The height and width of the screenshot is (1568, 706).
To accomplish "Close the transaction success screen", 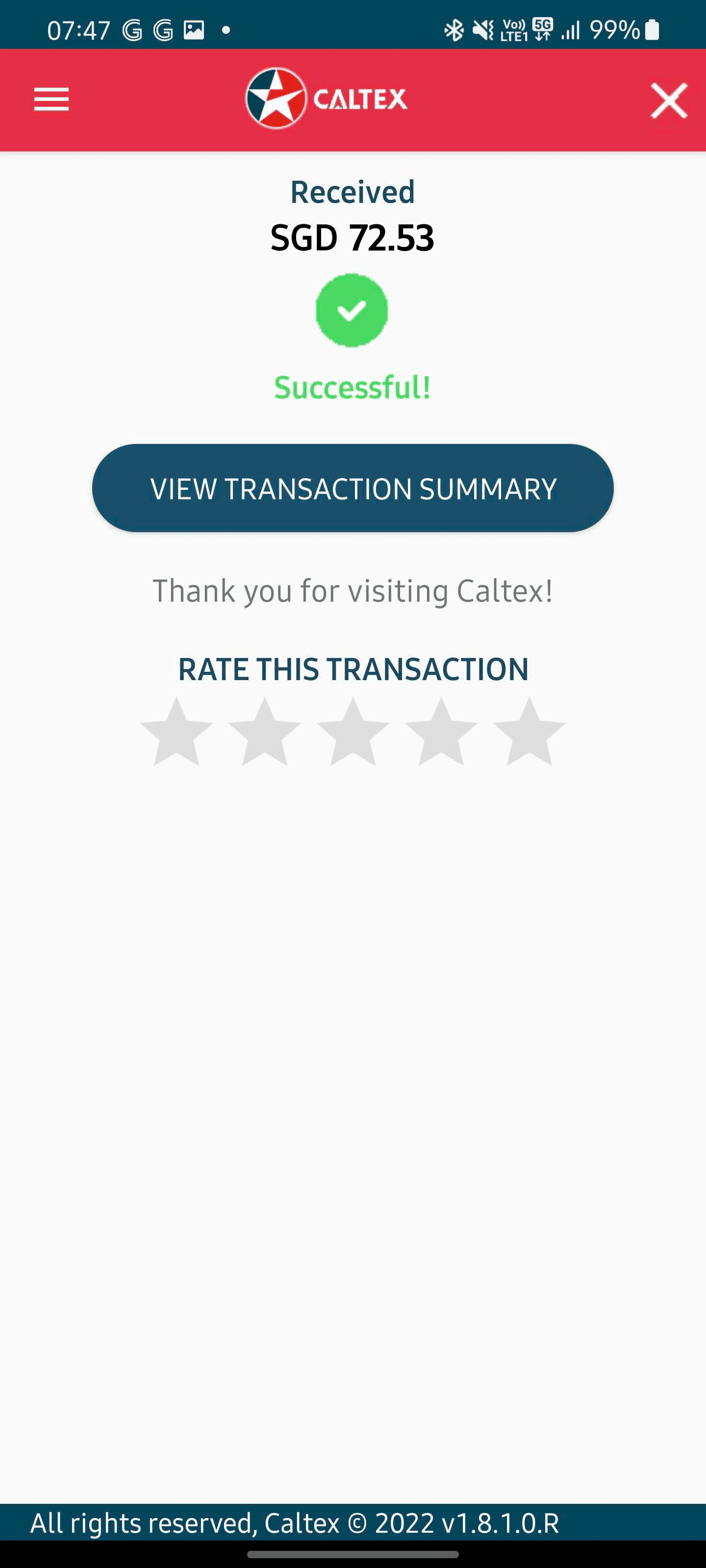I will pyautogui.click(x=669, y=100).
